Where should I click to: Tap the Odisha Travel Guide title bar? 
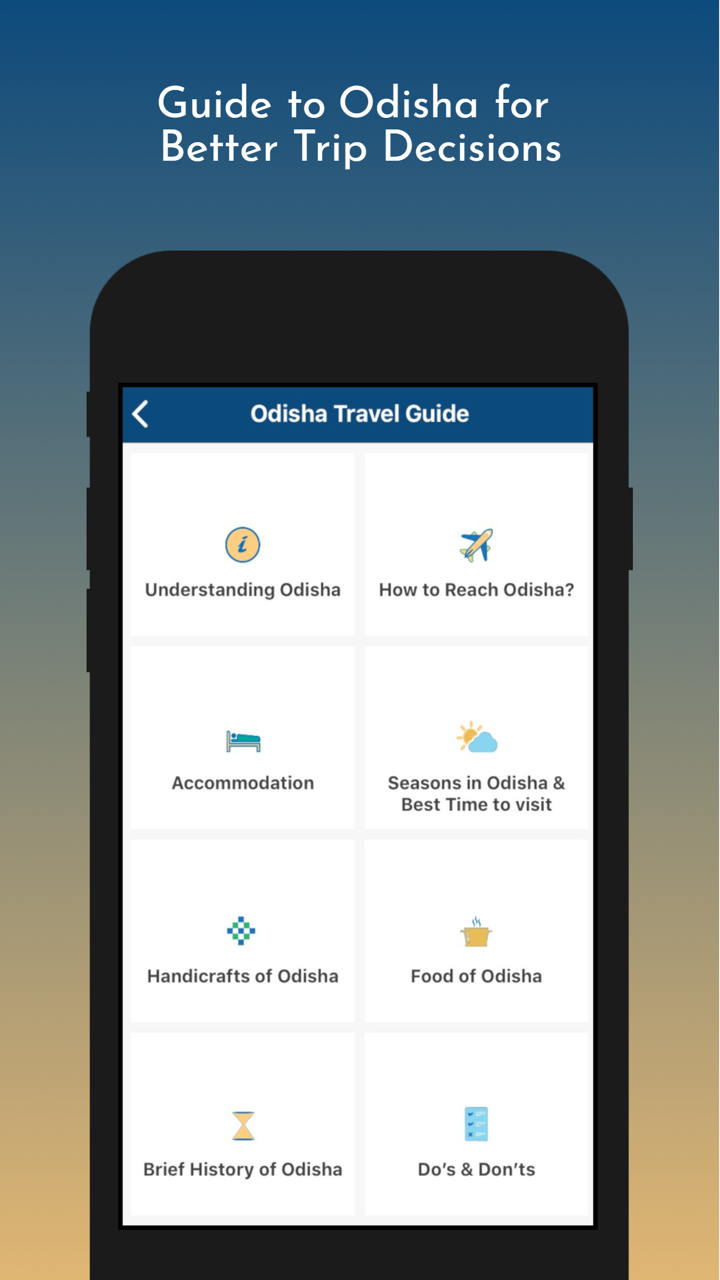tap(360, 414)
